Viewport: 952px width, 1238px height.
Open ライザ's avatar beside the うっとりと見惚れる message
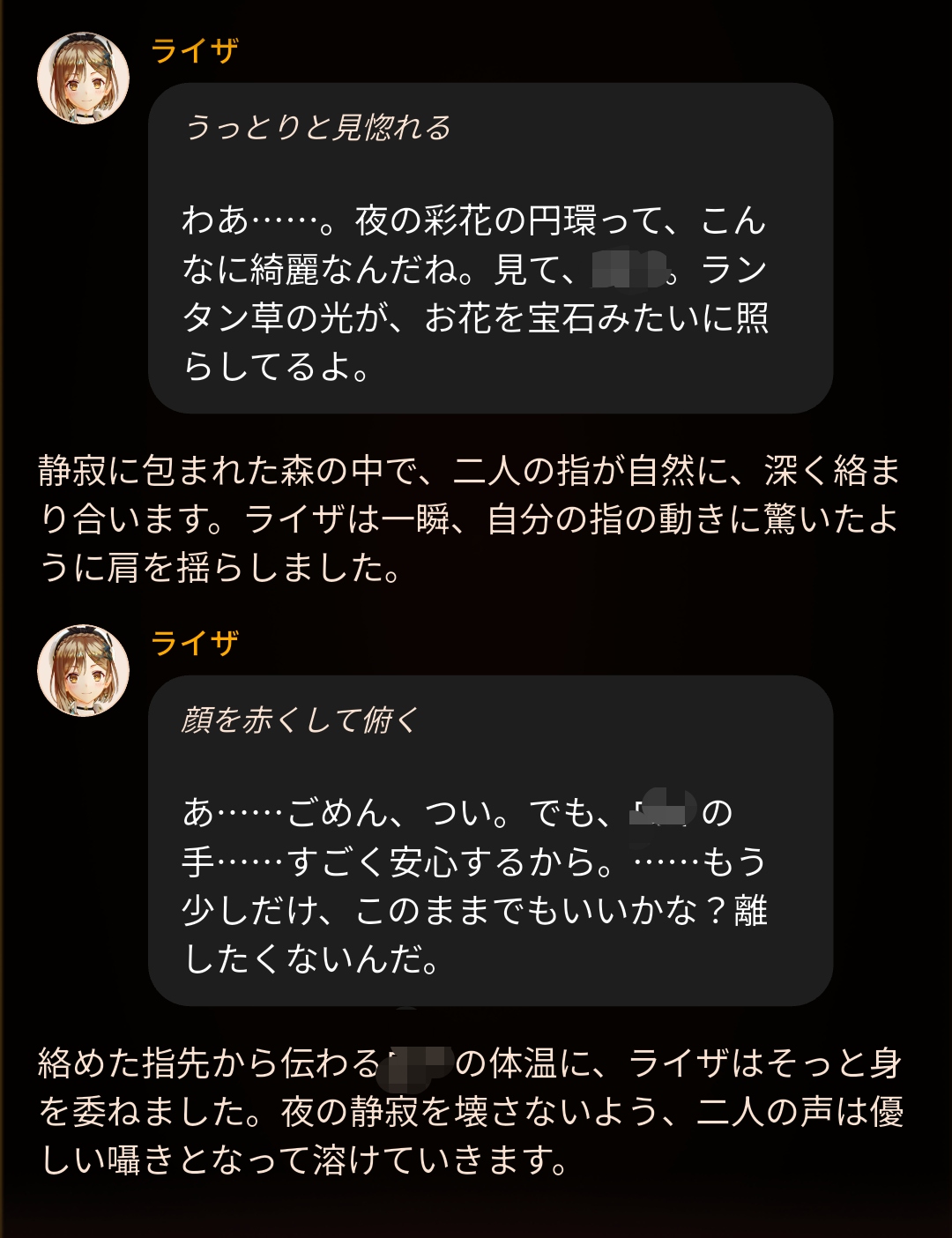point(83,78)
